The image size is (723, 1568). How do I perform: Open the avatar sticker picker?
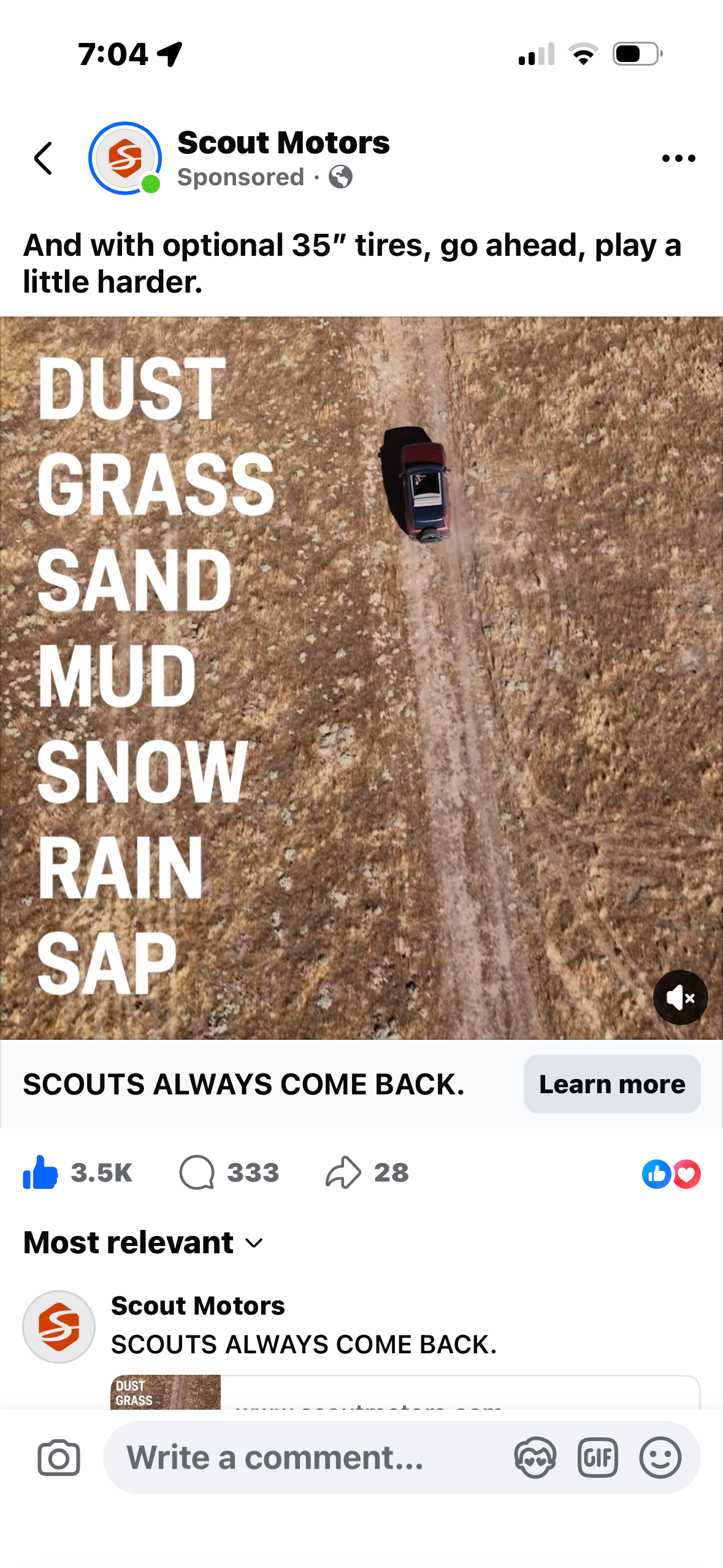(535, 1458)
